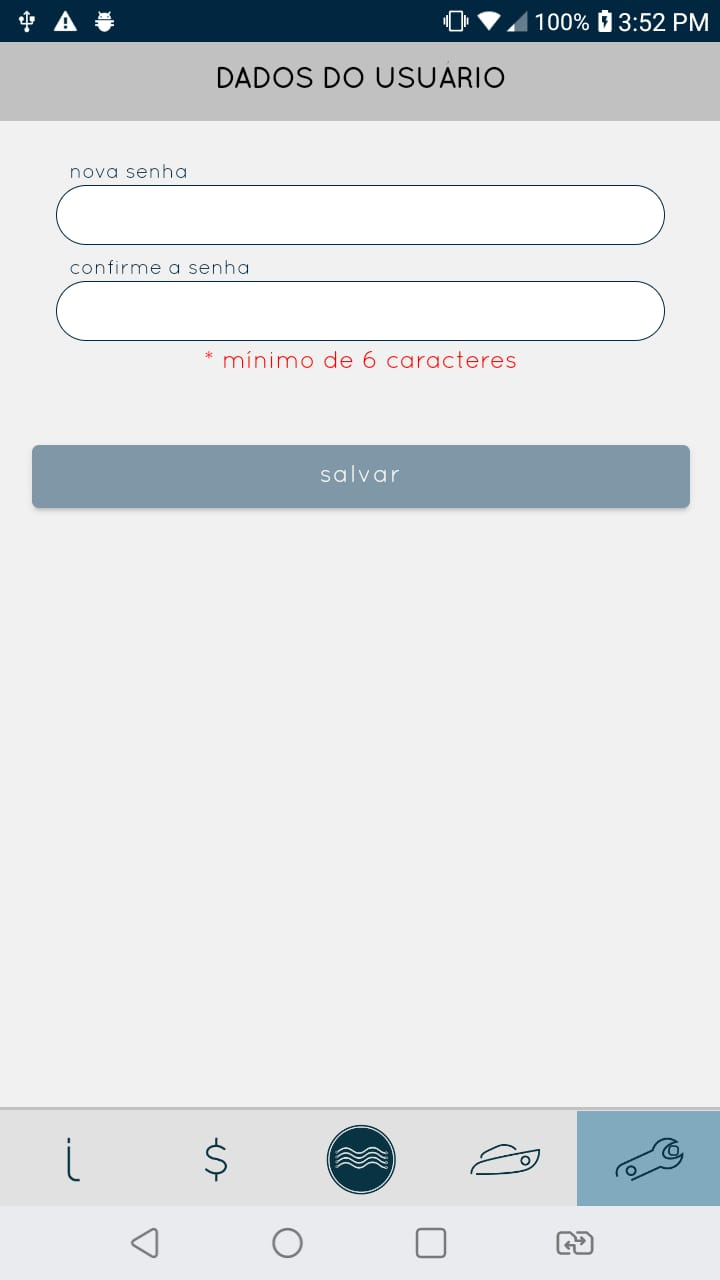Tap the nova senha label
720x1280 pixels.
(x=128, y=171)
